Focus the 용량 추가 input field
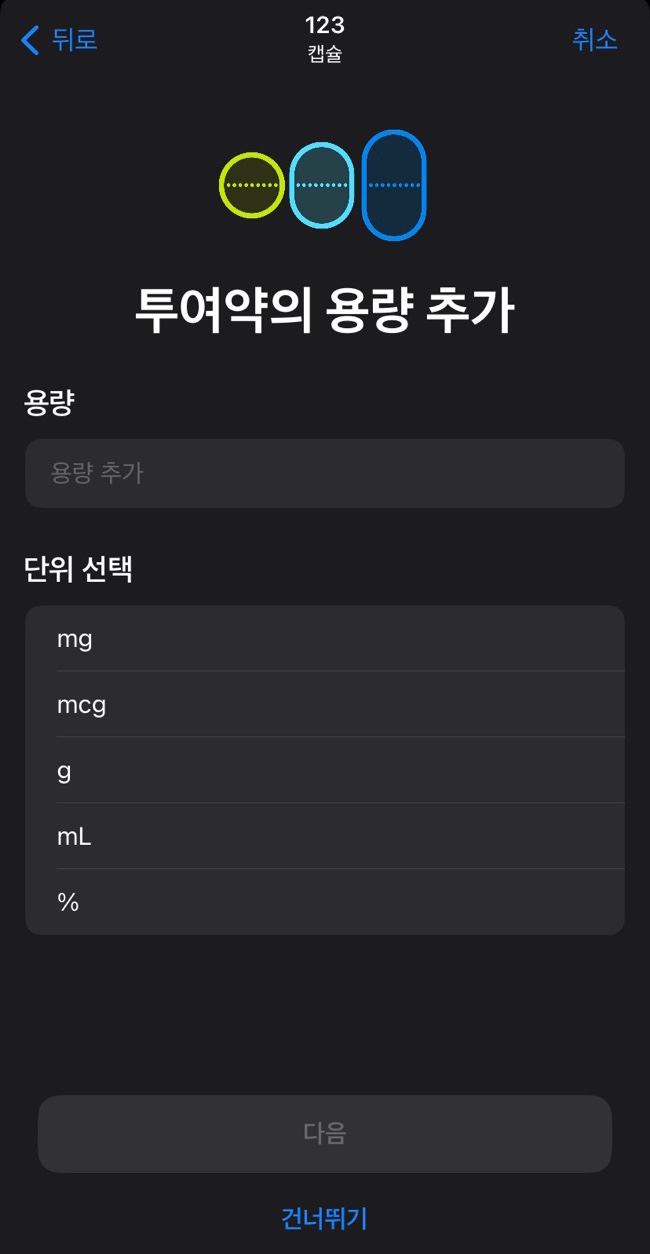 (x=325, y=473)
